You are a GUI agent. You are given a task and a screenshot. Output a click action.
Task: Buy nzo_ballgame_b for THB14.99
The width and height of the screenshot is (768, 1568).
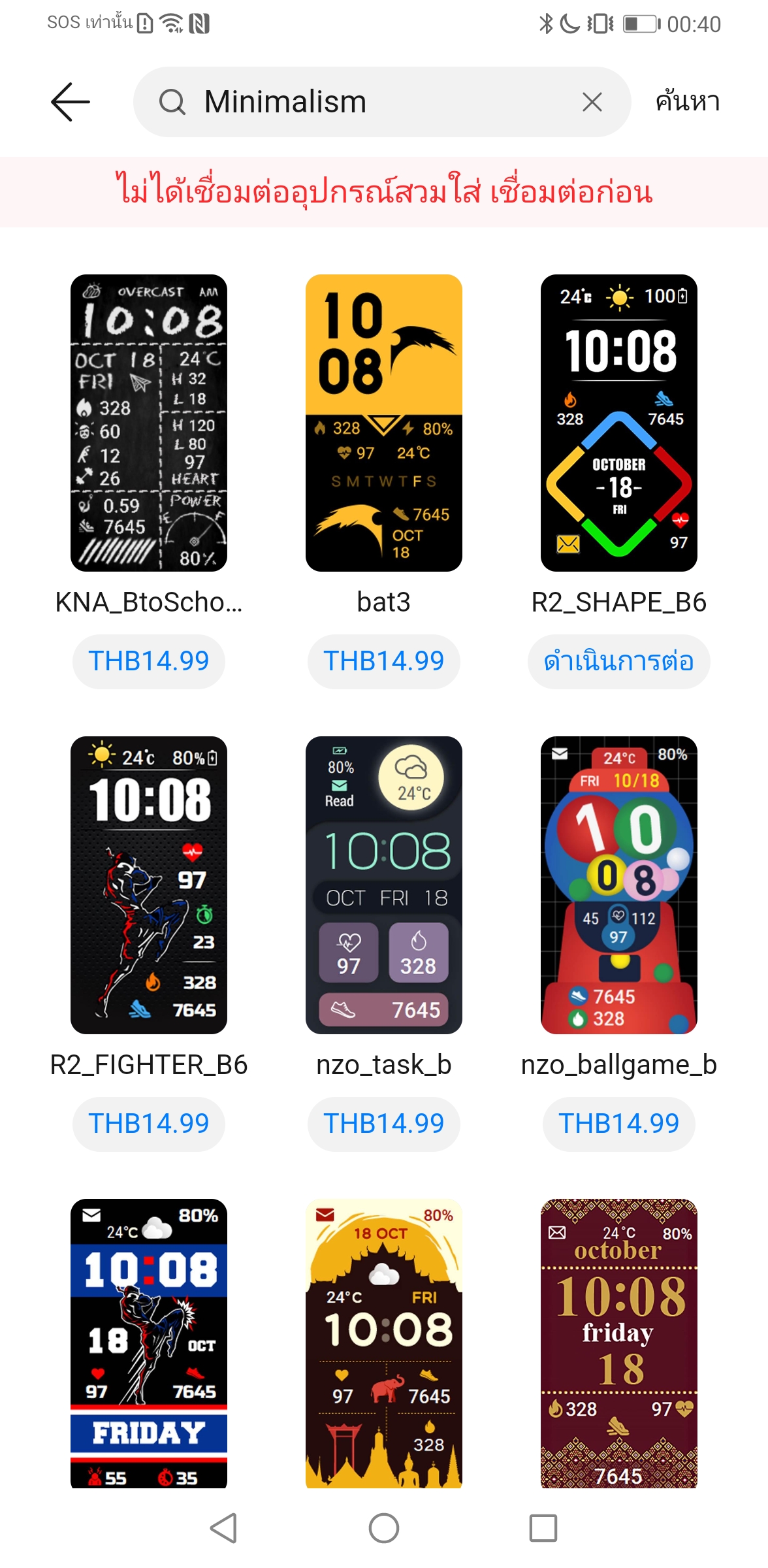click(x=619, y=1124)
